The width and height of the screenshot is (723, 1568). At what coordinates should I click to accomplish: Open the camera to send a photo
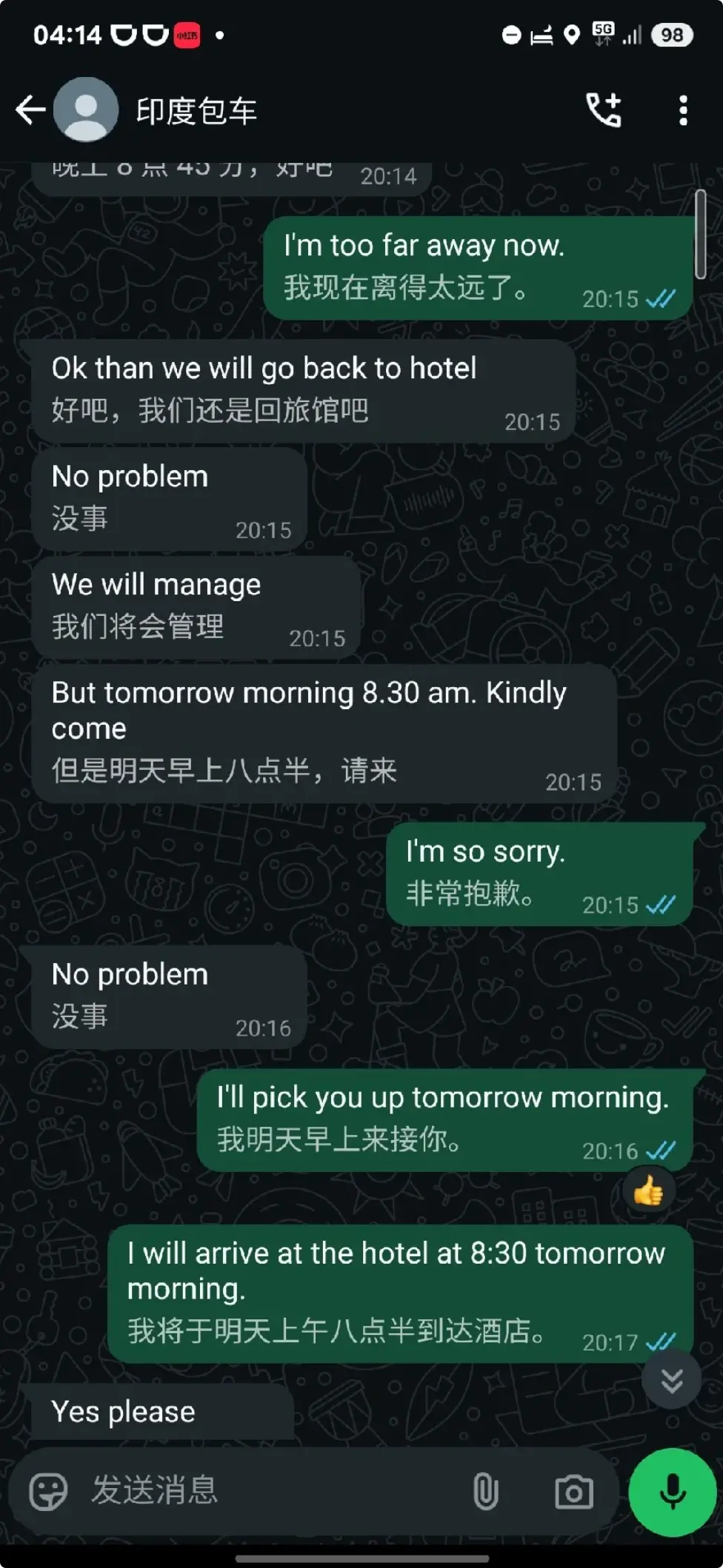pyautogui.click(x=574, y=1492)
